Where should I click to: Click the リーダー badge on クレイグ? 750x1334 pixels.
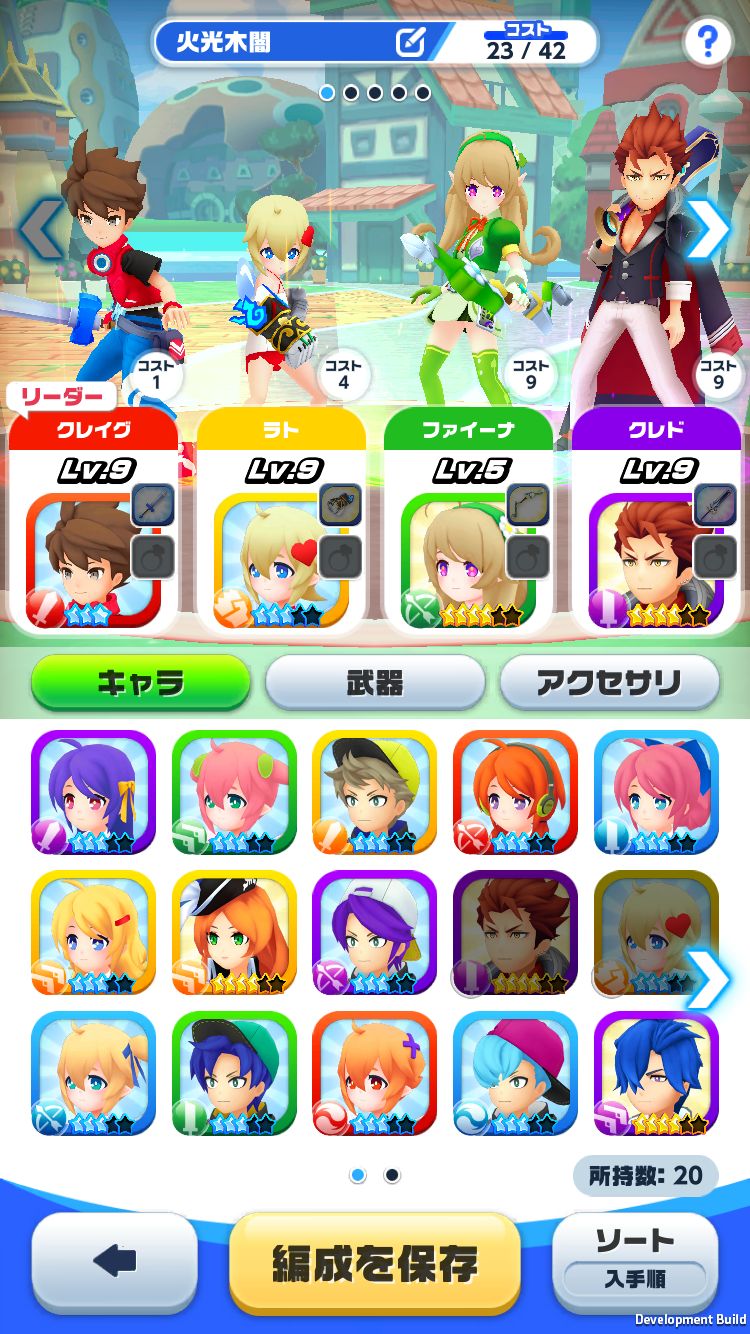point(62,397)
